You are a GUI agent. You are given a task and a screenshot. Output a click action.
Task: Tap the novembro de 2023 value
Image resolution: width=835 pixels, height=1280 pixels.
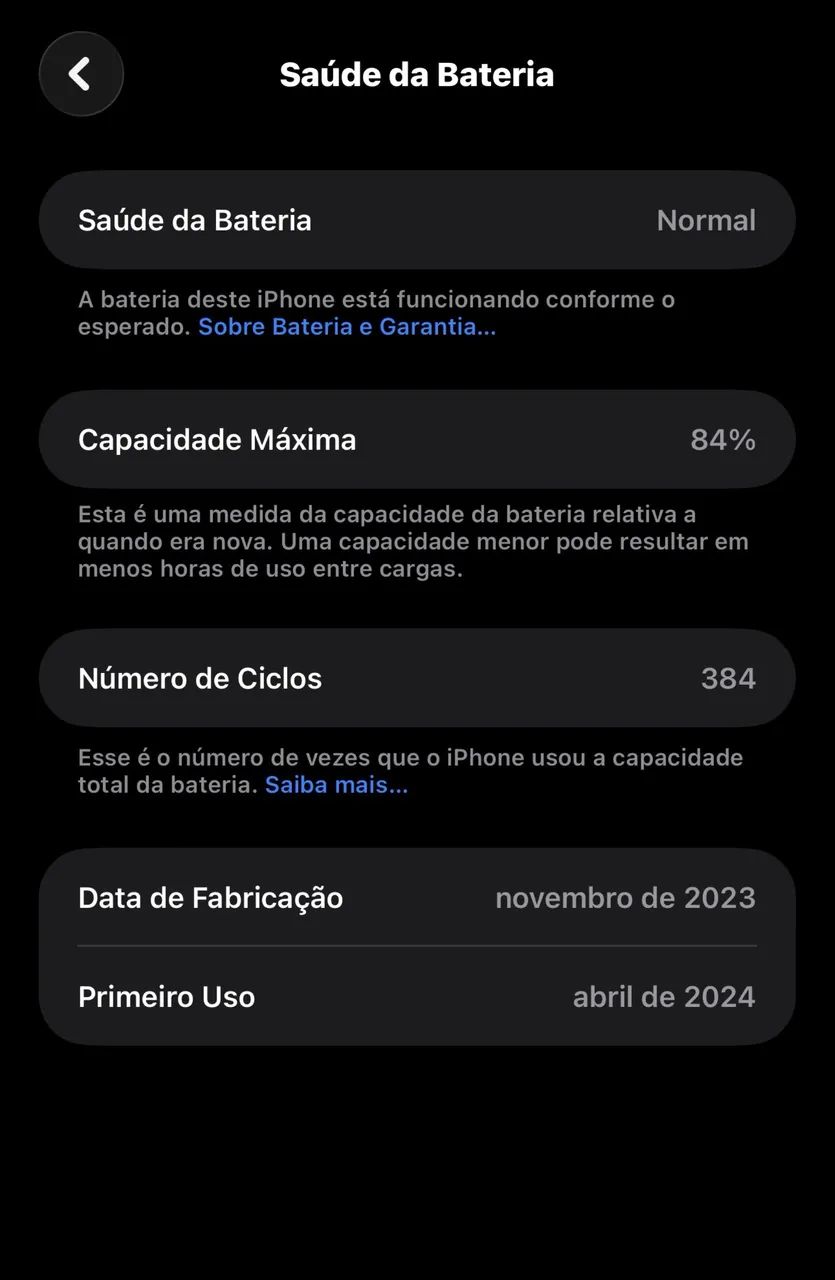(625, 897)
